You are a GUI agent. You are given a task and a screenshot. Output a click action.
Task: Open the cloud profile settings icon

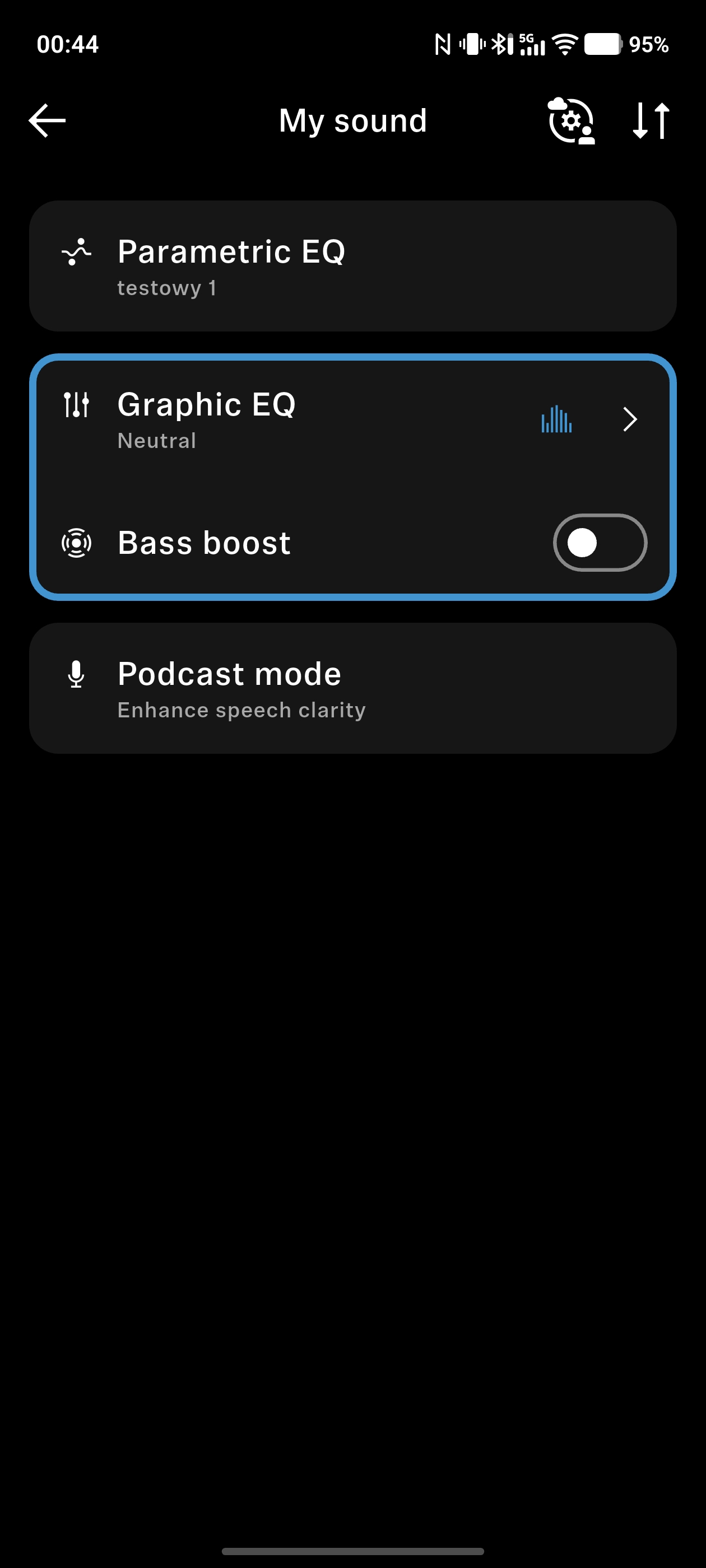click(571, 120)
